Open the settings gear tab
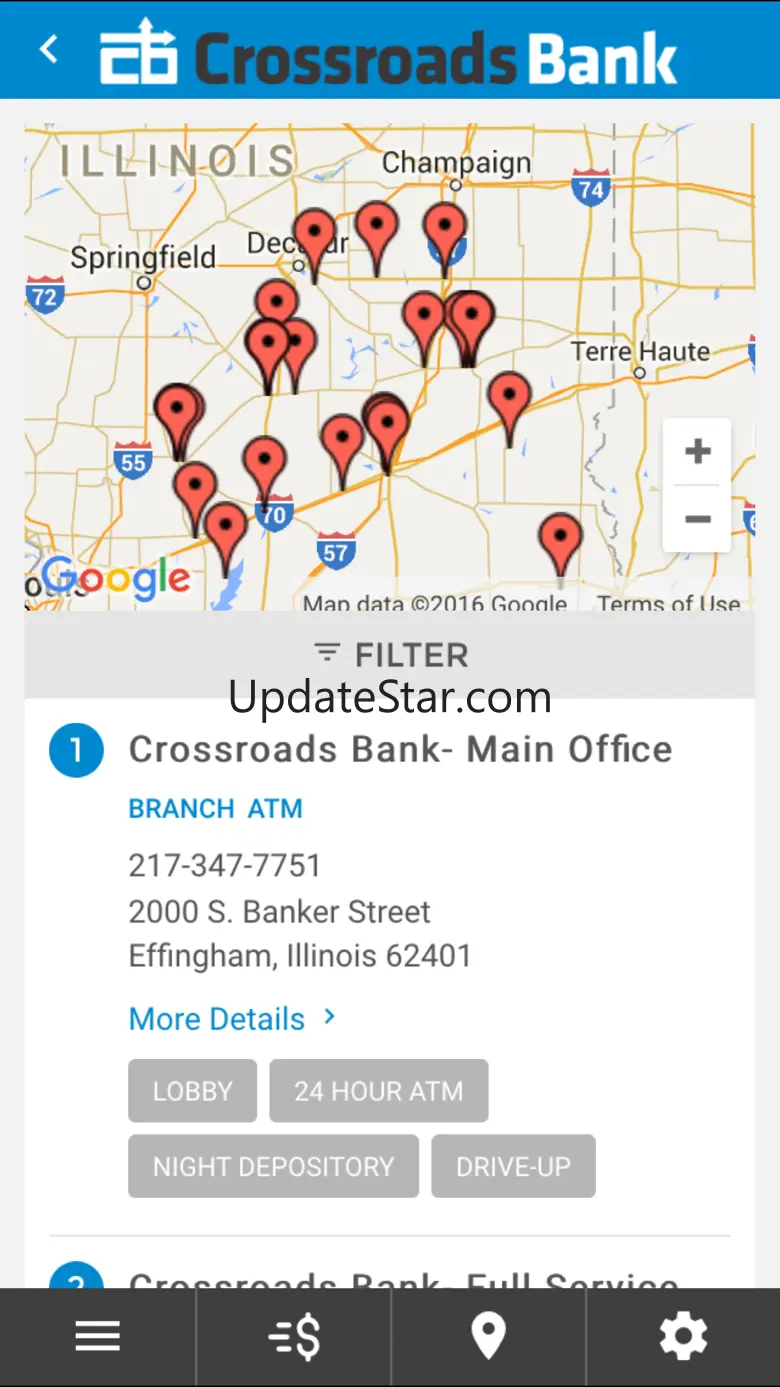Screen dimensions: 780x1387 click(683, 1336)
